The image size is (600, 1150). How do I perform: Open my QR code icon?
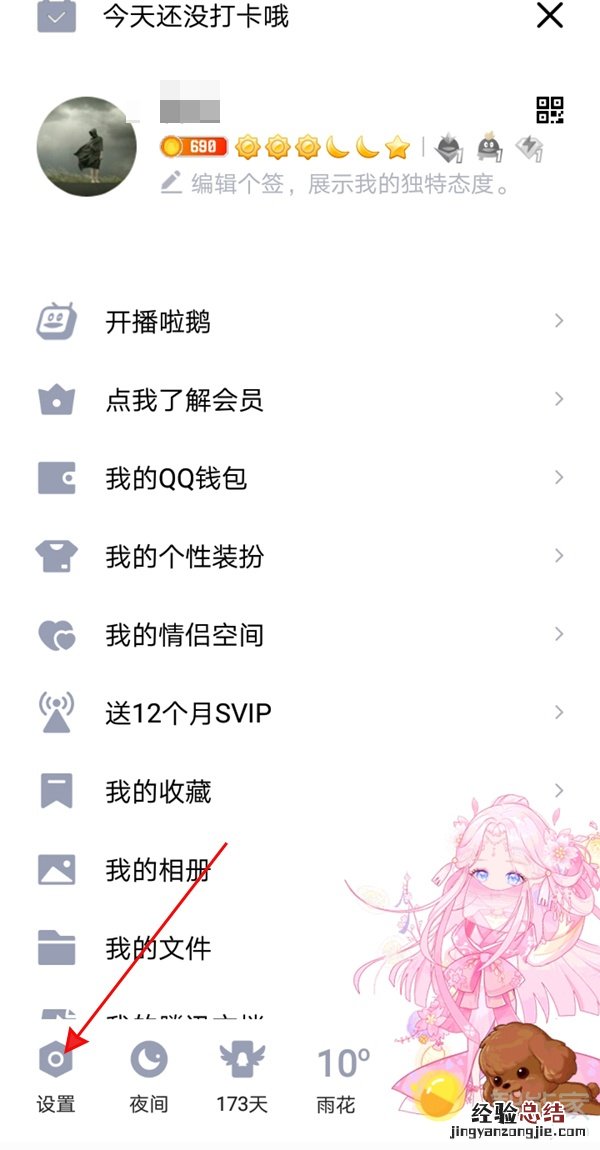(550, 110)
